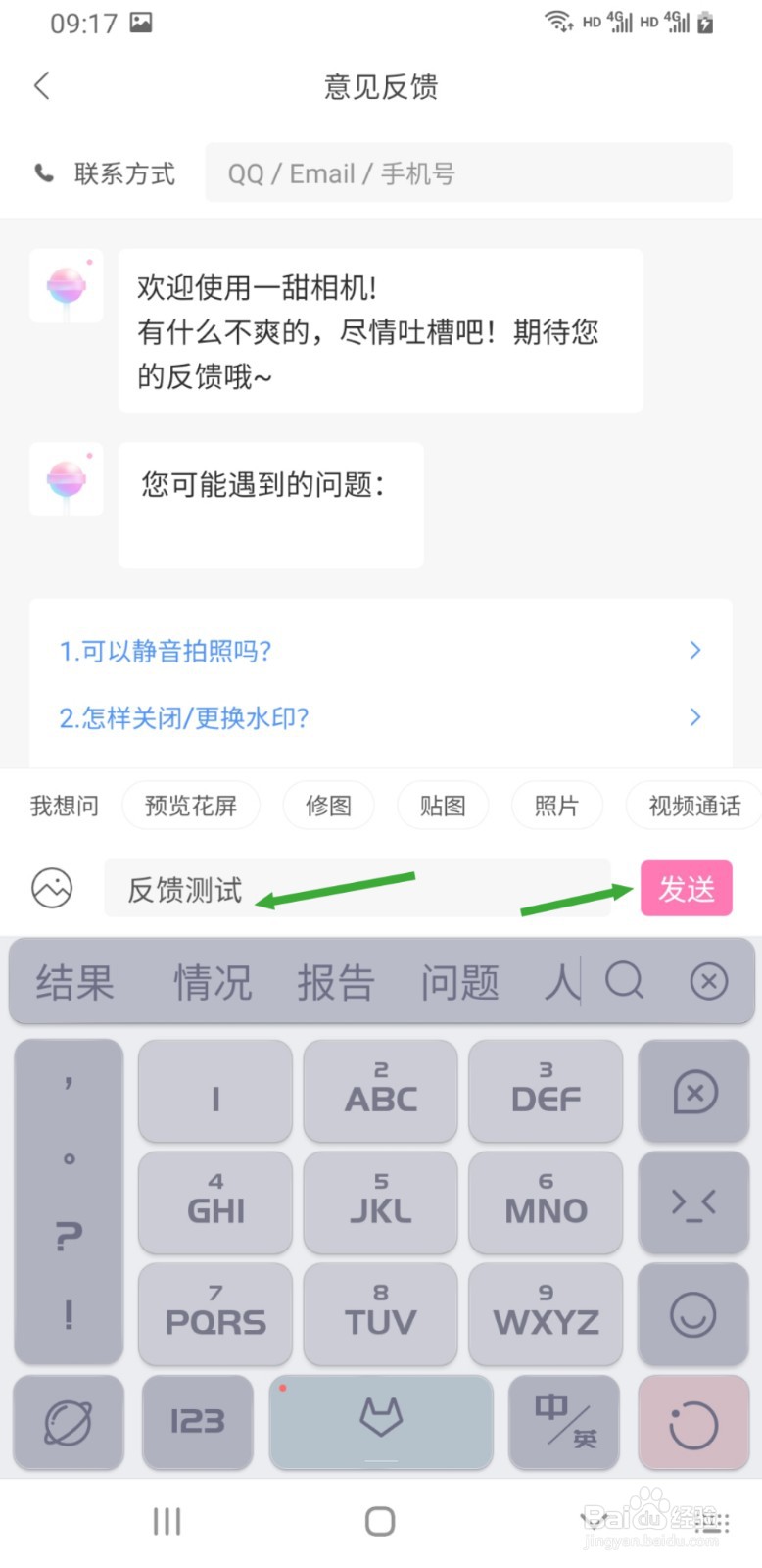Expand question 1.可以静音拍照吗 with its chevron
This screenshot has width=762, height=1568.
pyautogui.click(x=695, y=650)
